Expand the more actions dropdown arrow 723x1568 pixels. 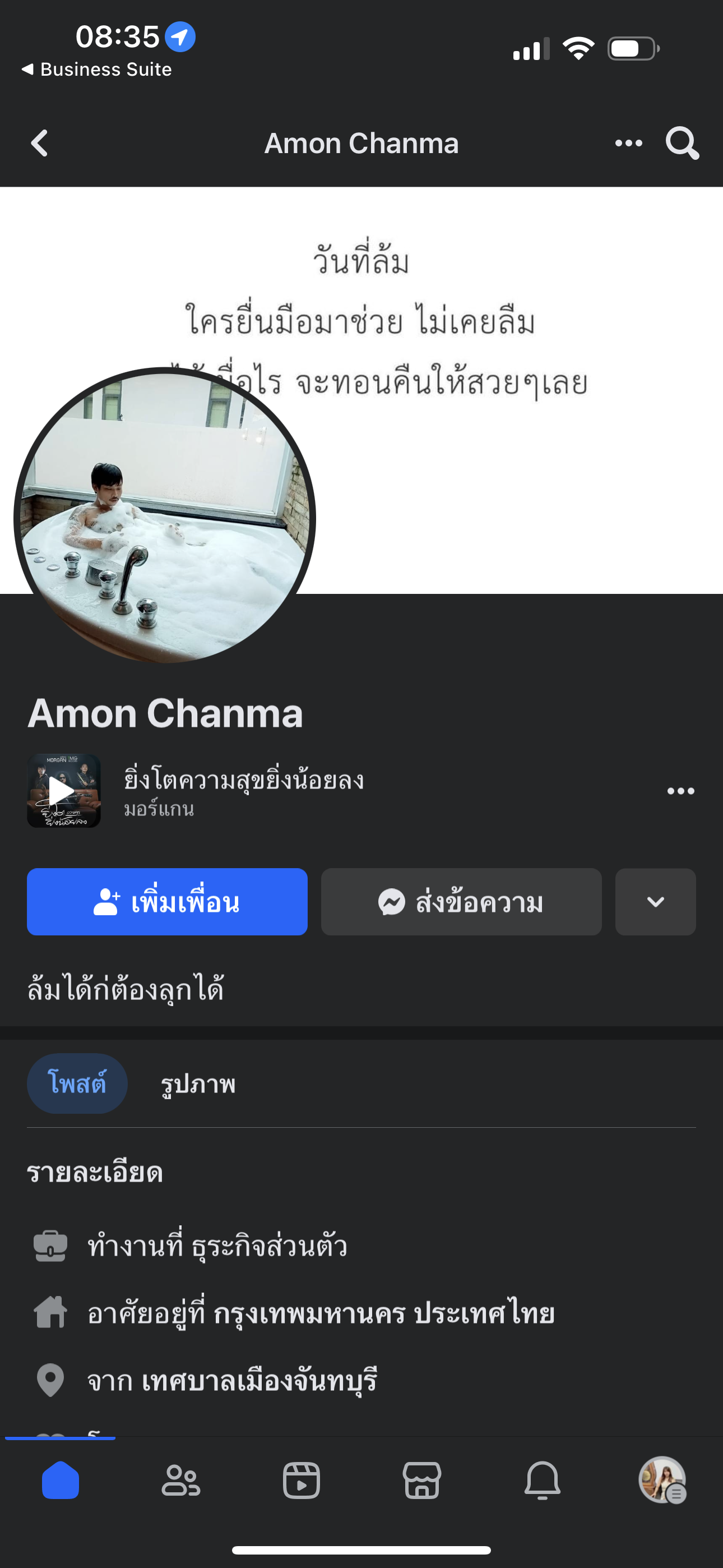[x=655, y=901]
